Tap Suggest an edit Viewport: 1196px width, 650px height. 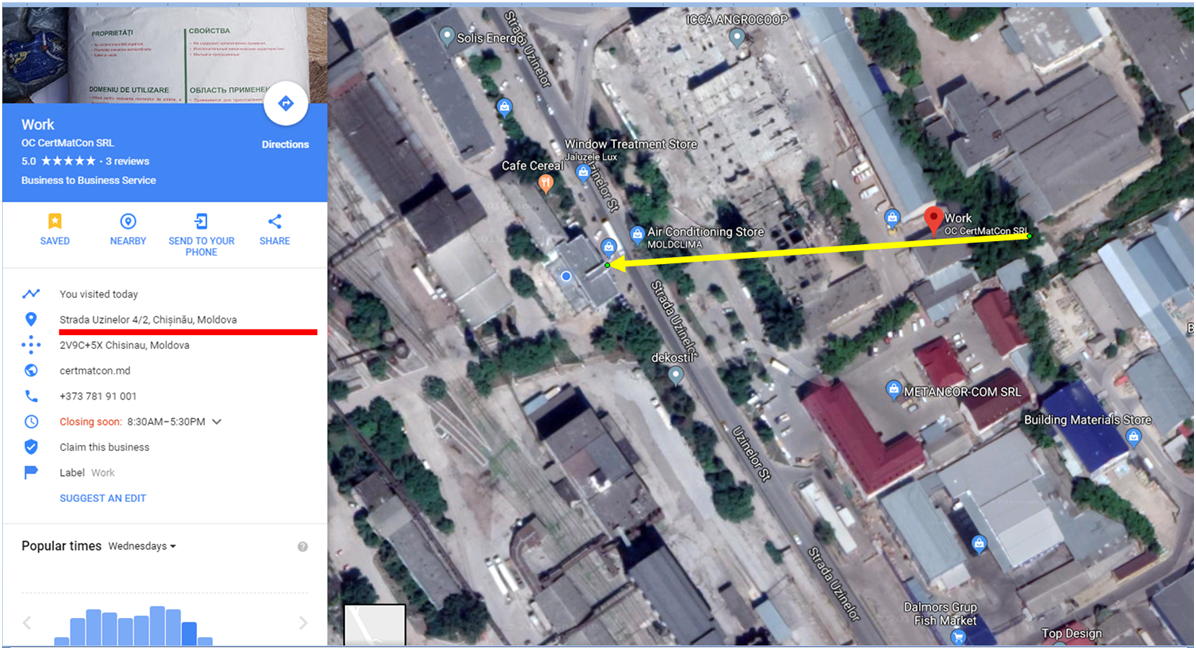click(103, 498)
